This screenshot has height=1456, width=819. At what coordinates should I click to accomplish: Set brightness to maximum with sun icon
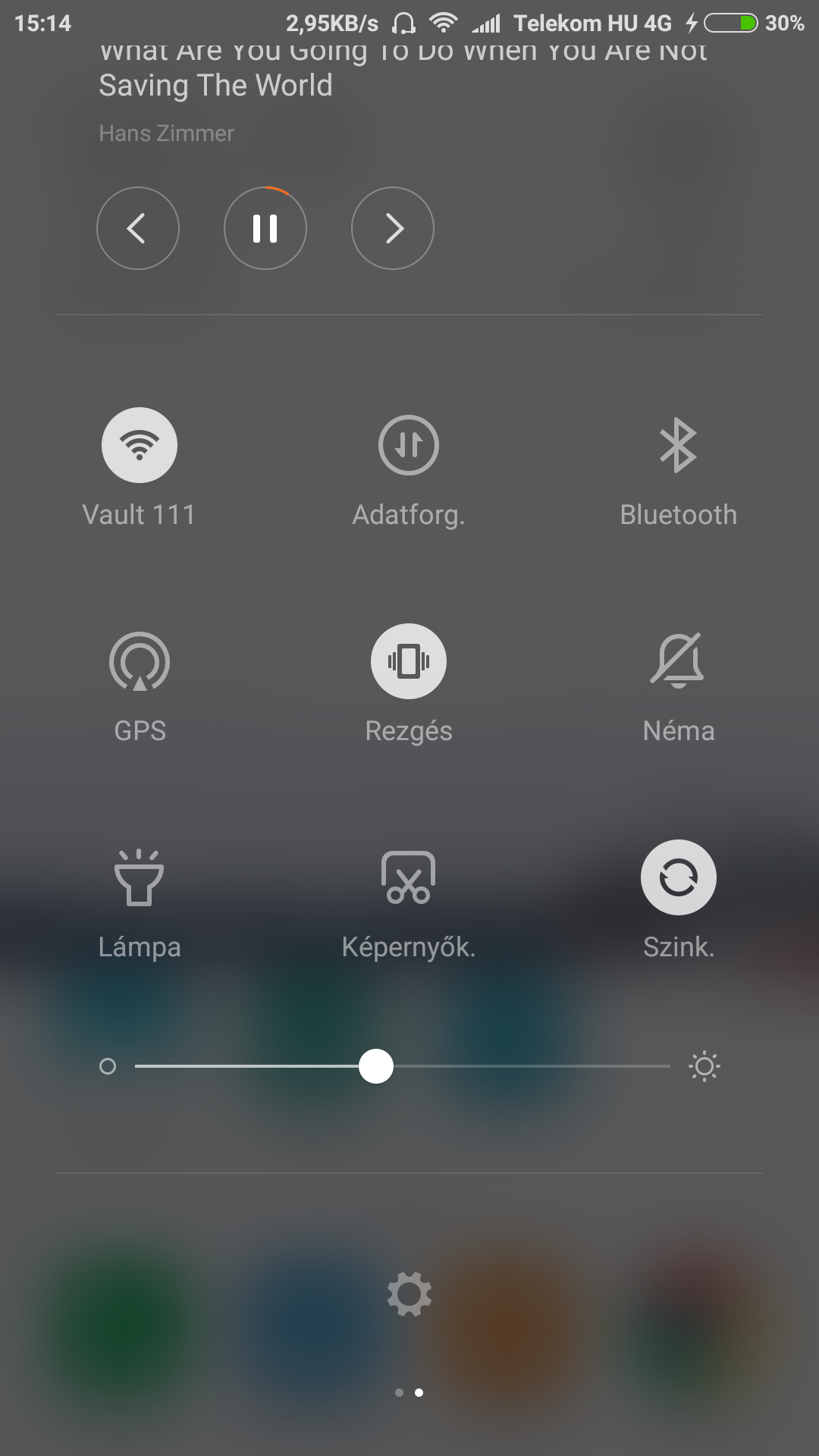(704, 1066)
